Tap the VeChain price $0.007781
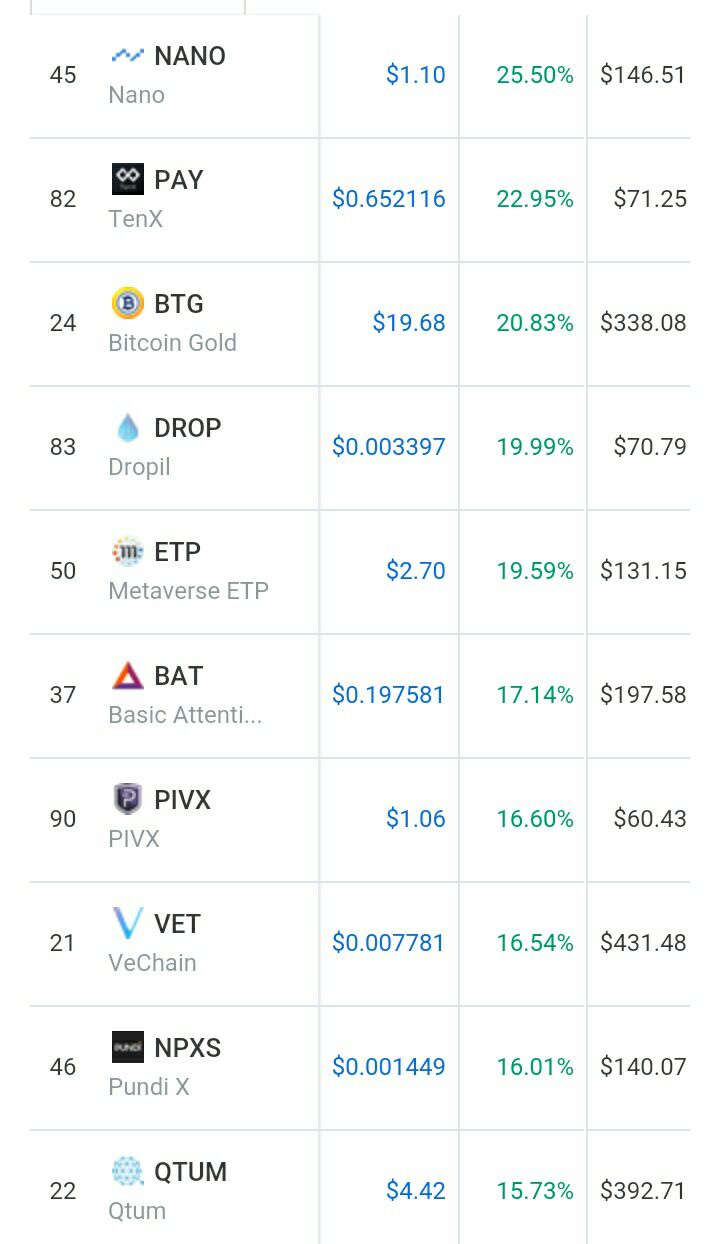The width and height of the screenshot is (720, 1244). point(389,943)
